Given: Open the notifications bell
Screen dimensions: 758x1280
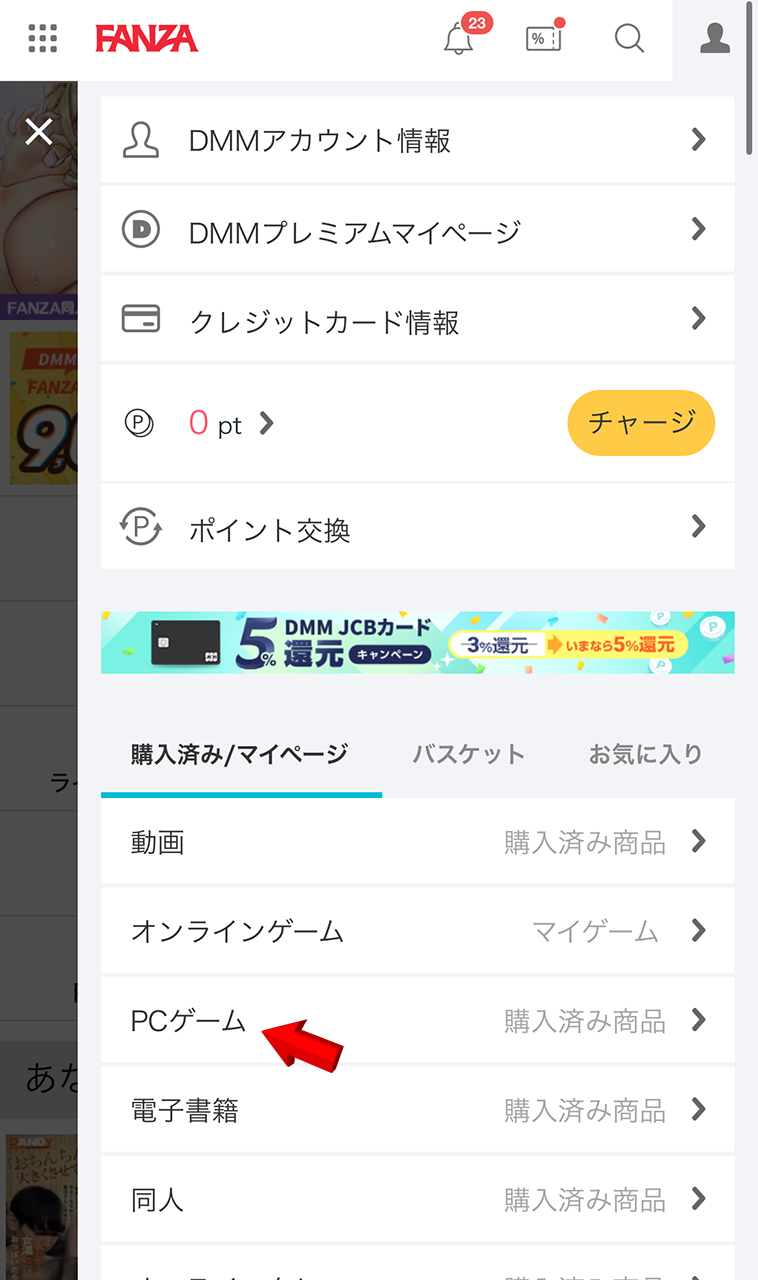Looking at the screenshot, I should (x=458, y=39).
